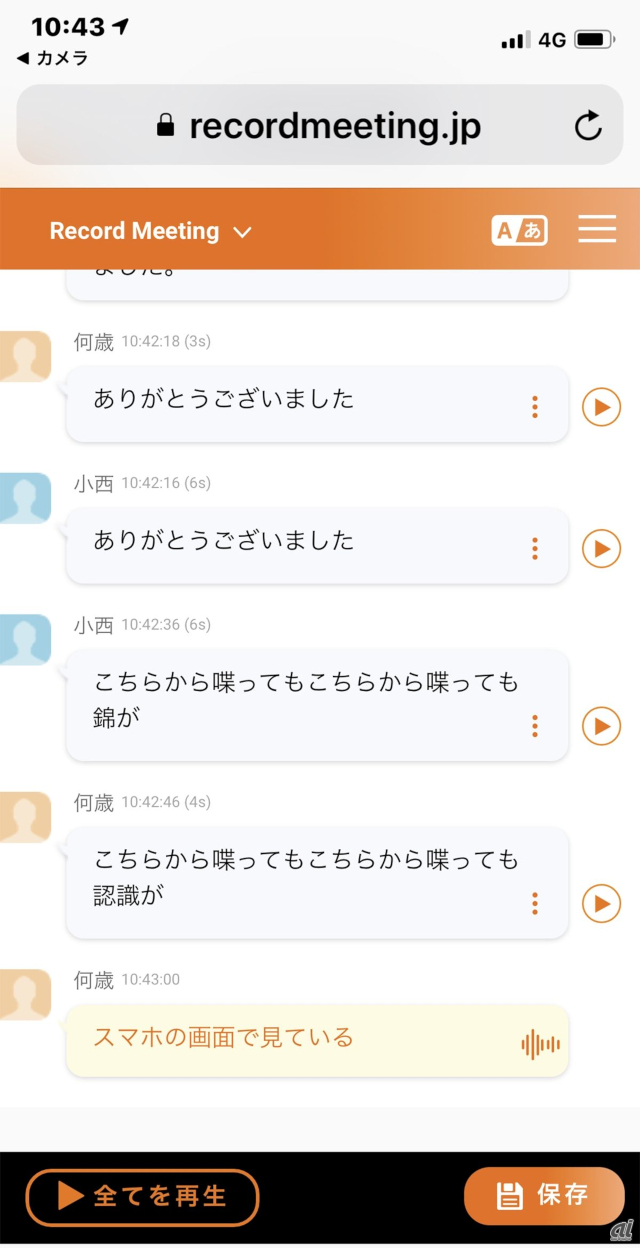Play 小西's 10:42:16 ありがとうございました message
The width and height of the screenshot is (640, 1248).
601,549
